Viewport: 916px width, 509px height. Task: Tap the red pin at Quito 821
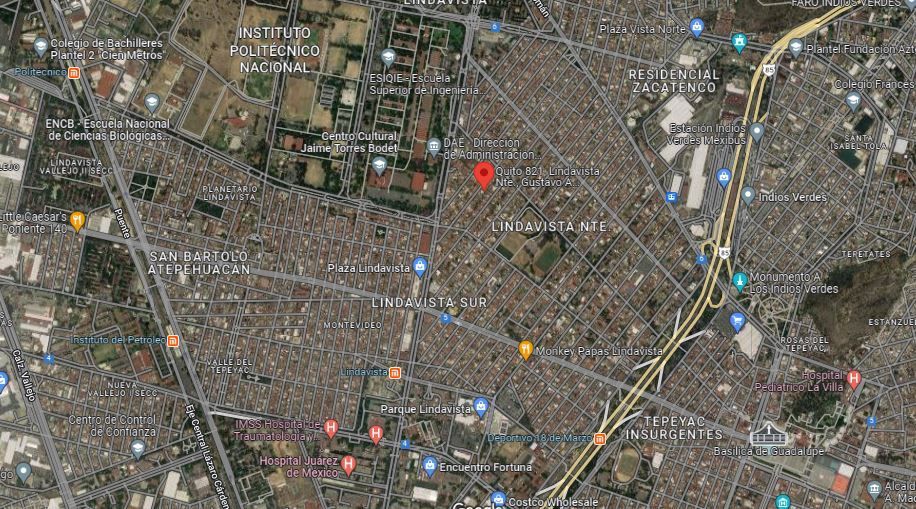(x=483, y=175)
